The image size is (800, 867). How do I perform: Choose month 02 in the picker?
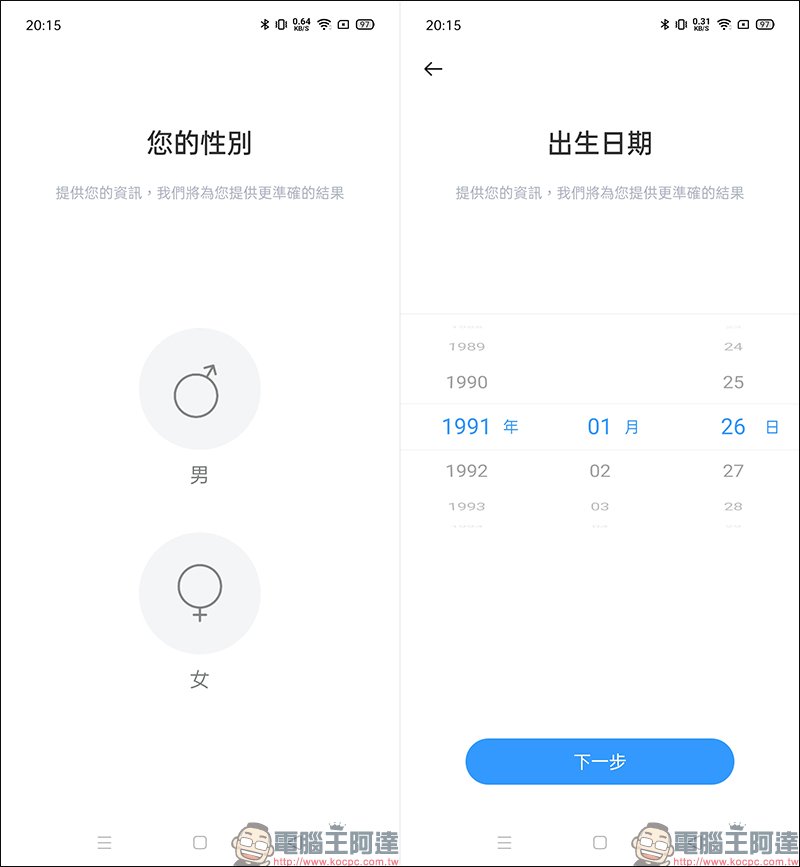(x=599, y=471)
